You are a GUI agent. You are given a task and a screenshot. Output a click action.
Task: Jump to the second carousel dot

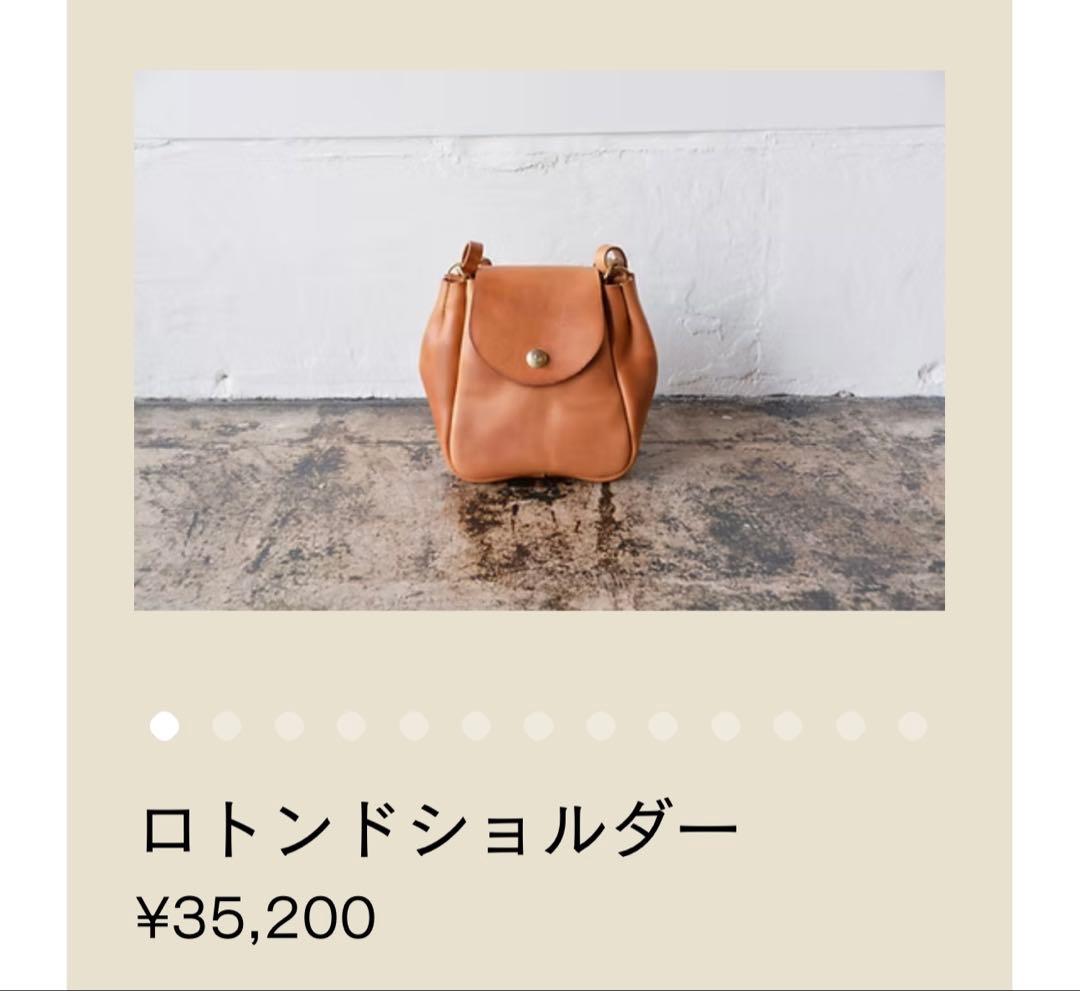(x=227, y=726)
